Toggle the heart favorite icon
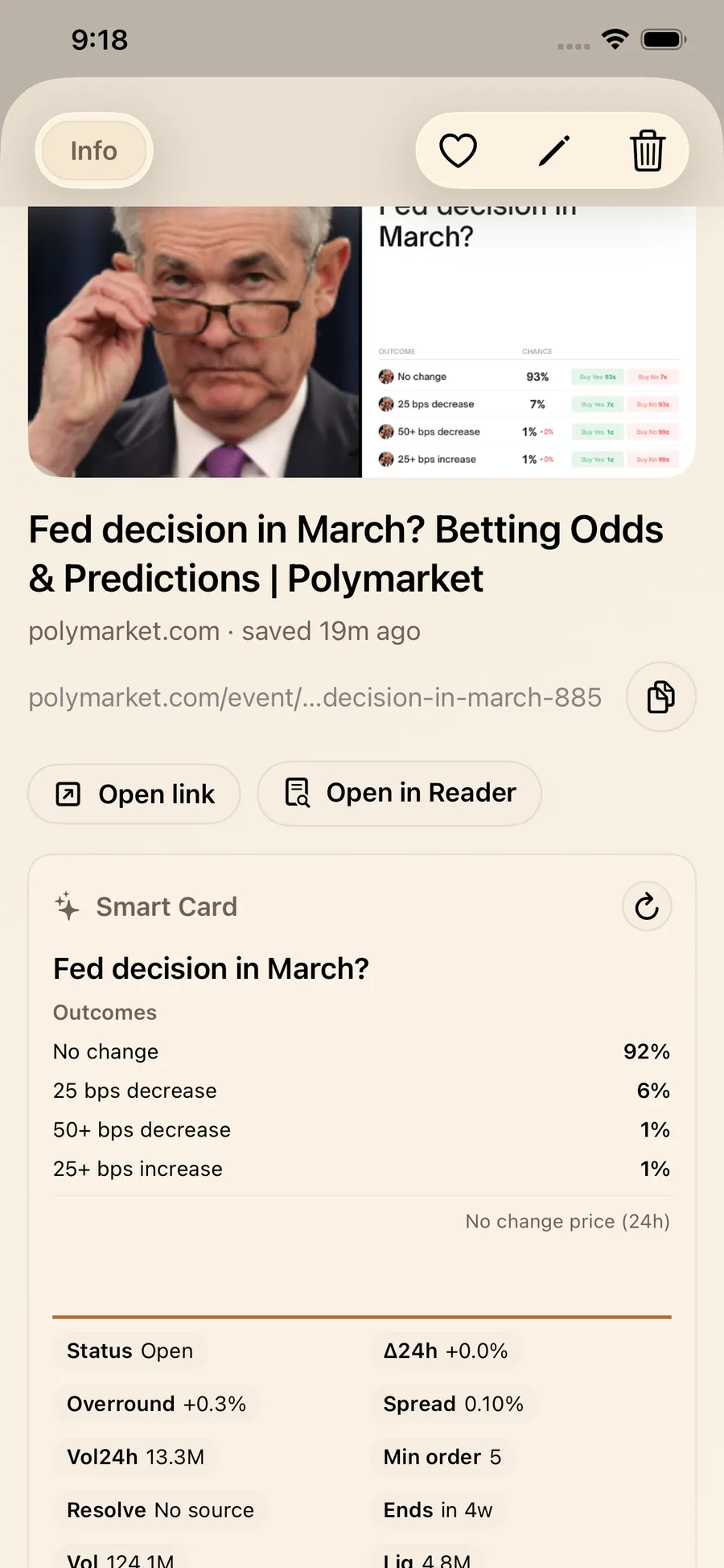This screenshot has width=724, height=1568. point(459,151)
